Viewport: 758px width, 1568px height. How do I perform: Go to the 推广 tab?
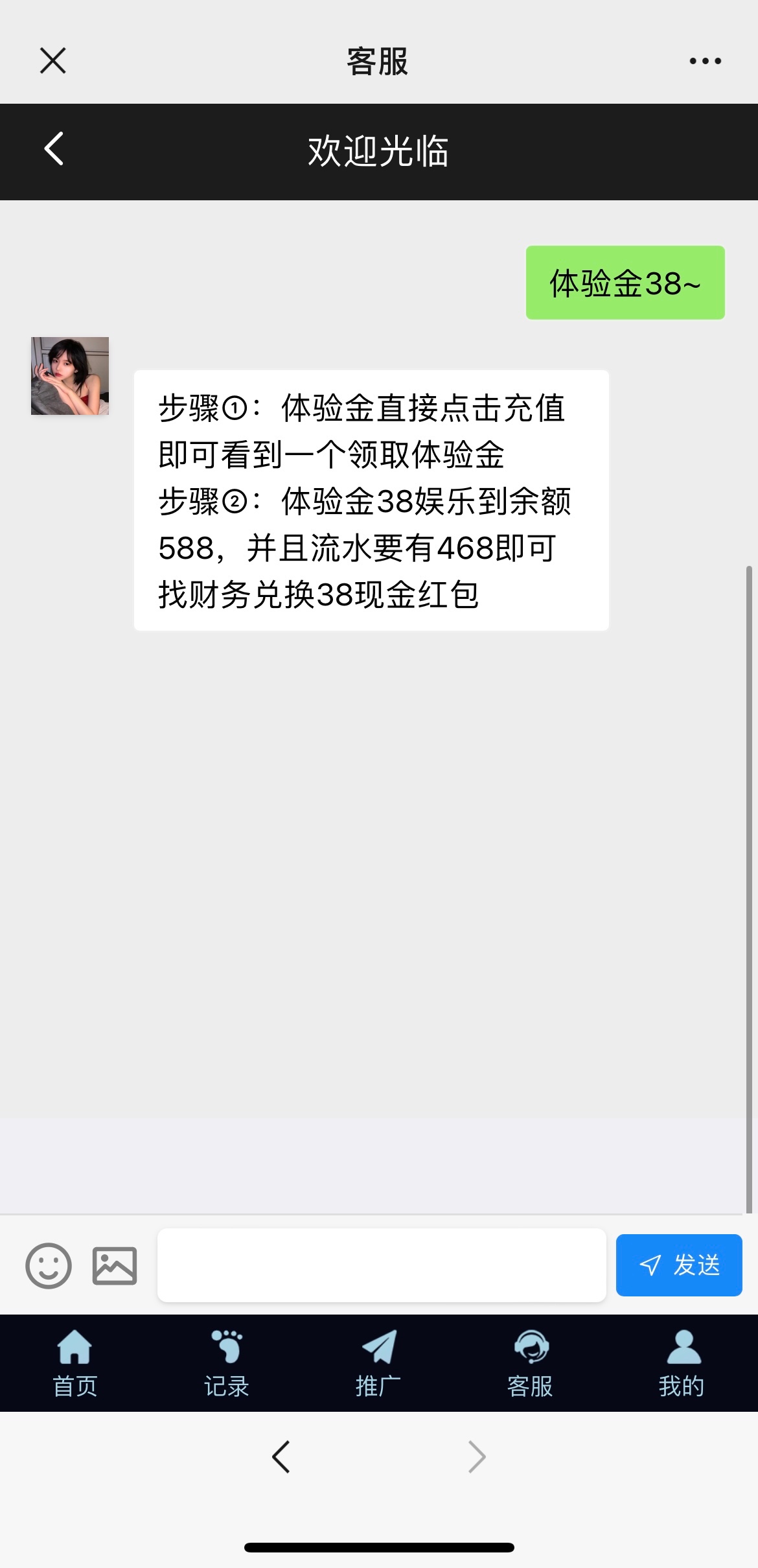(x=378, y=1363)
